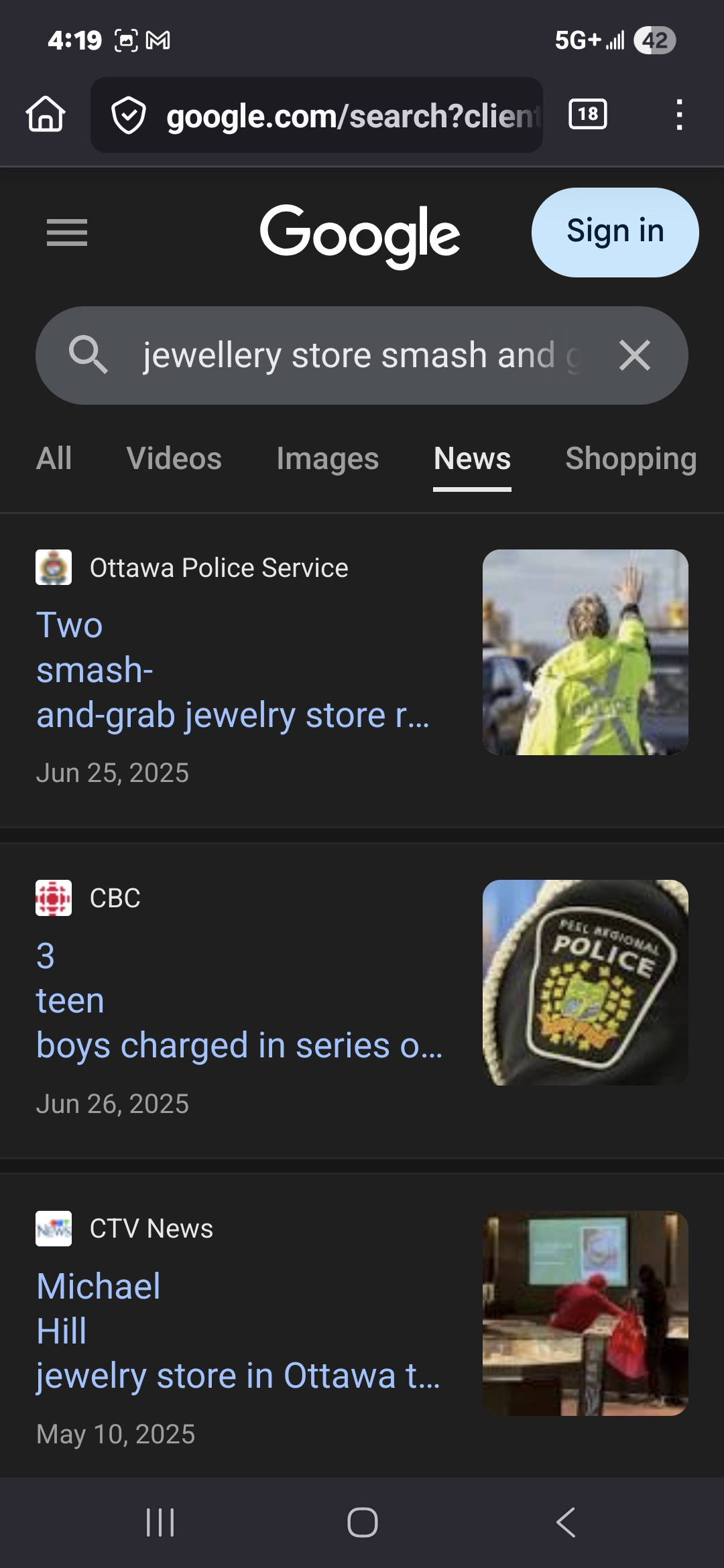Viewport: 724px width, 1568px height.
Task: Open the Ottawa Police Service smash-and-grab article
Action: [232, 670]
